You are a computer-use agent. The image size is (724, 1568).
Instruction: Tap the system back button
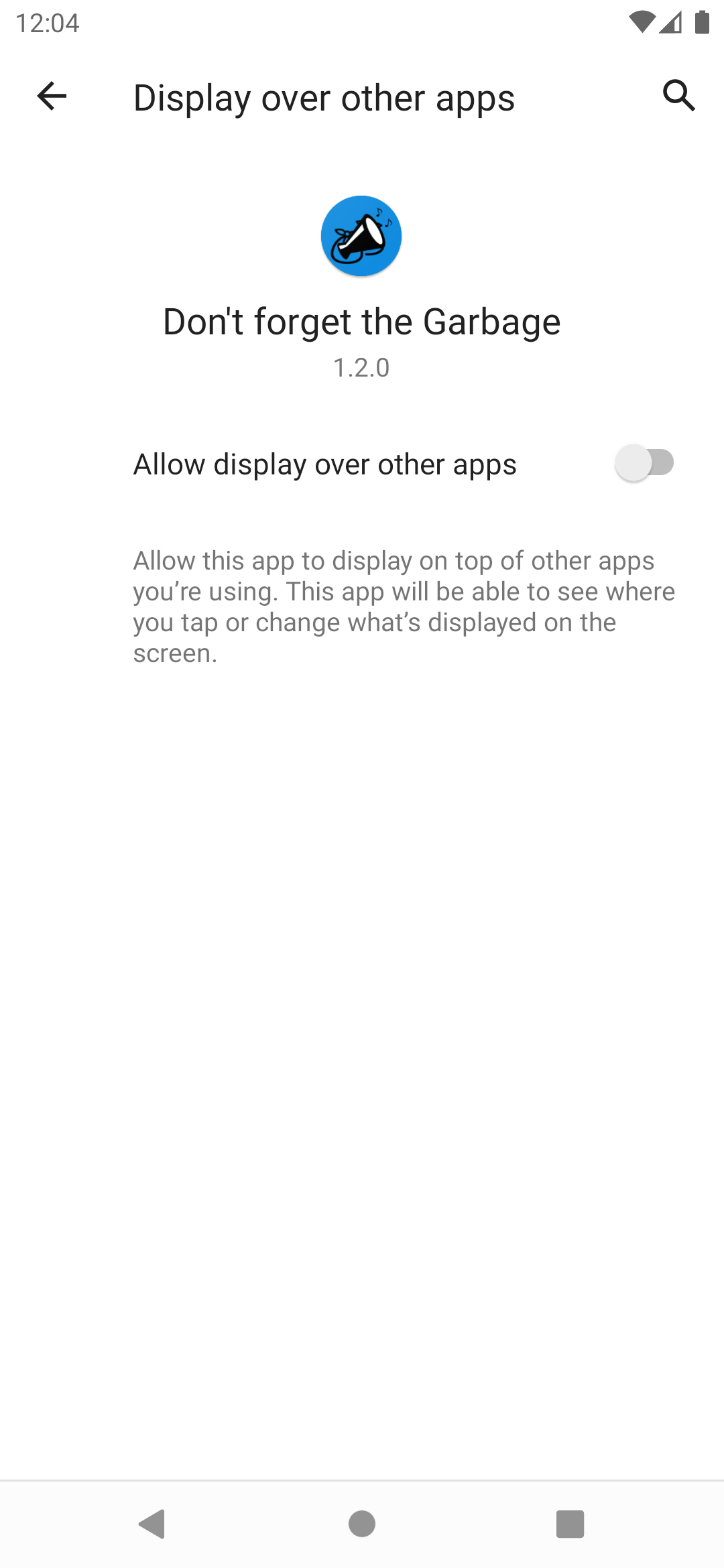152,1524
